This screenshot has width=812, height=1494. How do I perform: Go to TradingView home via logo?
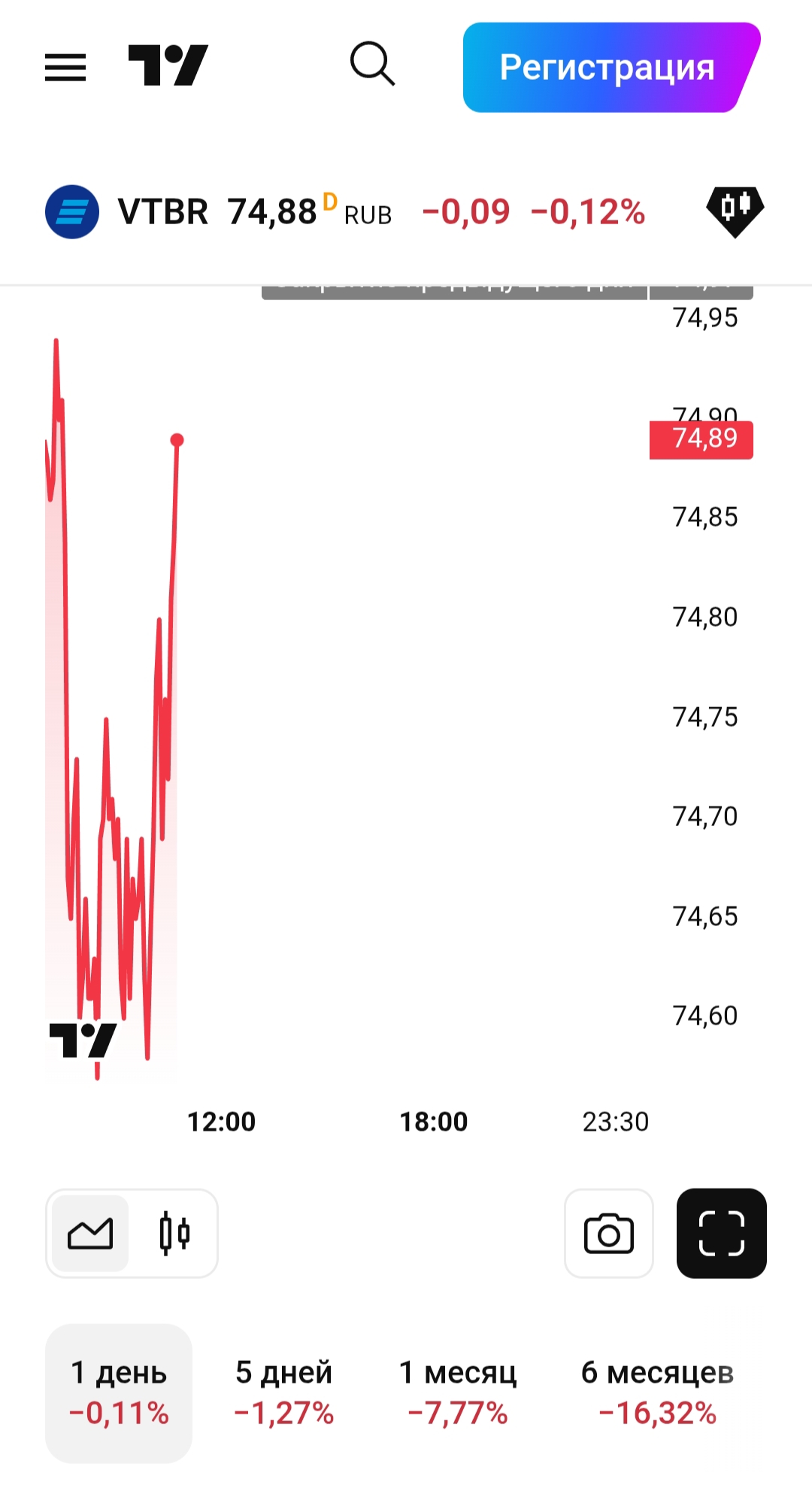[168, 65]
